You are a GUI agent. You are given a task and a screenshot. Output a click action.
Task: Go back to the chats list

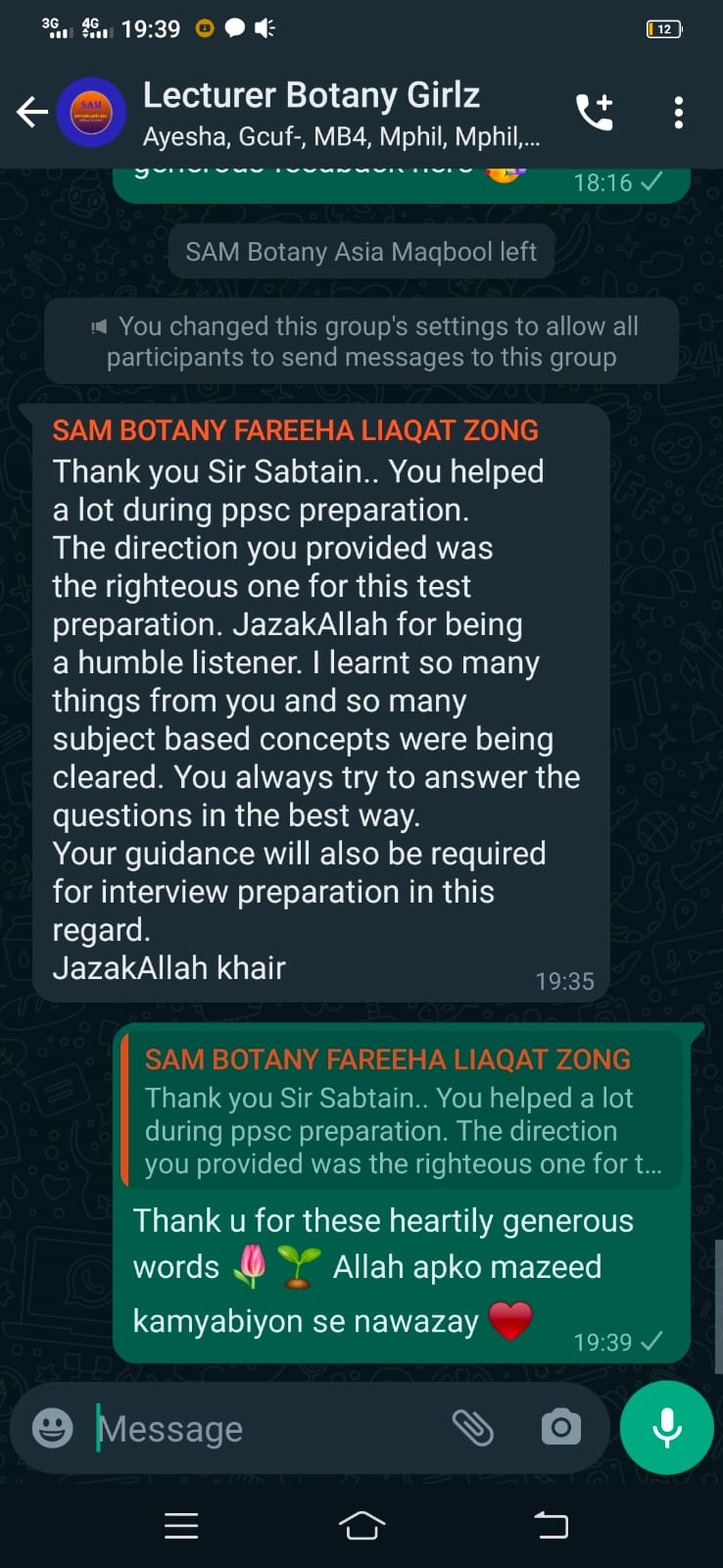coord(31,113)
